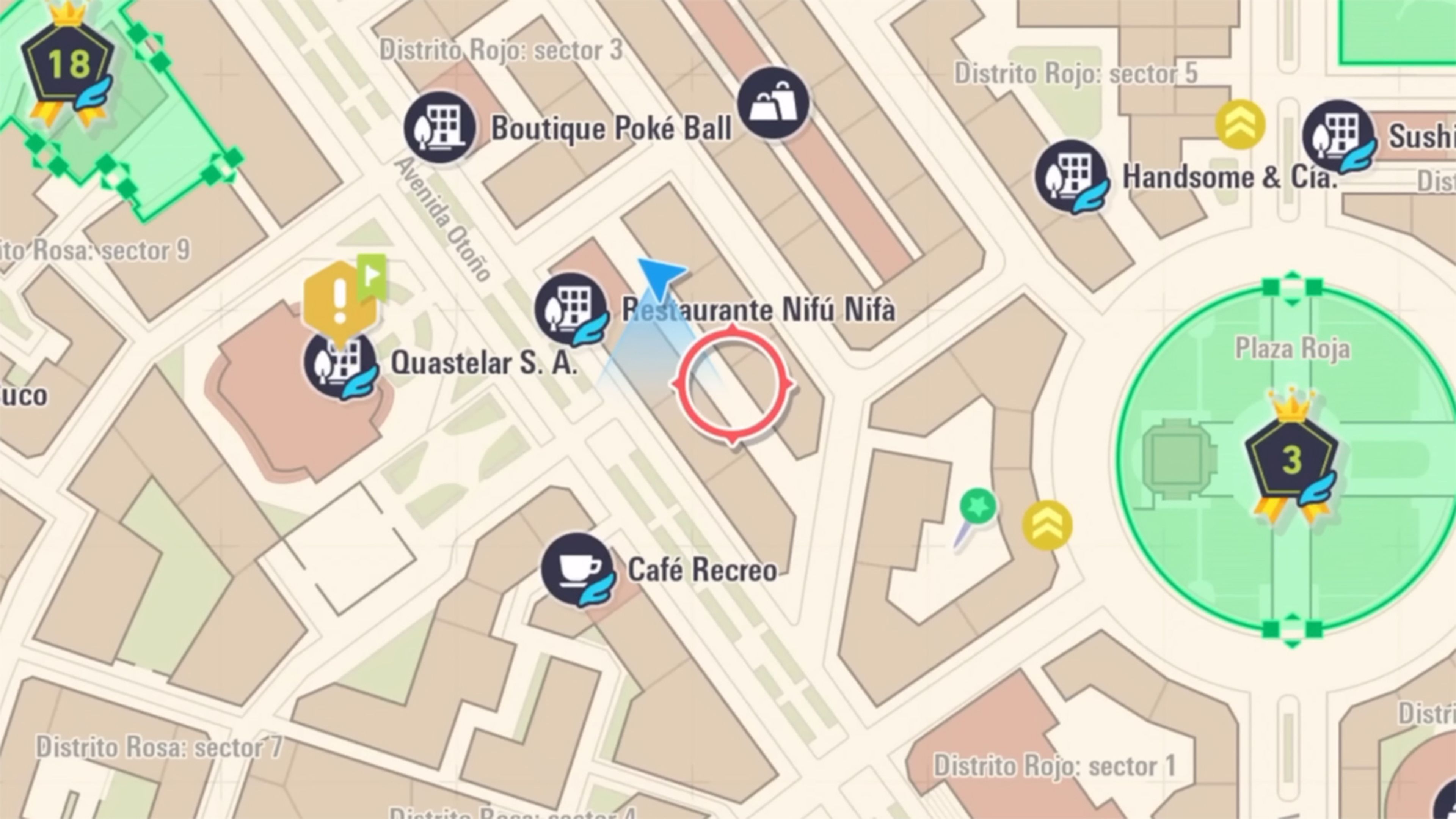Select the Sushi building marker
The width and height of the screenshot is (1456, 819).
[1338, 136]
